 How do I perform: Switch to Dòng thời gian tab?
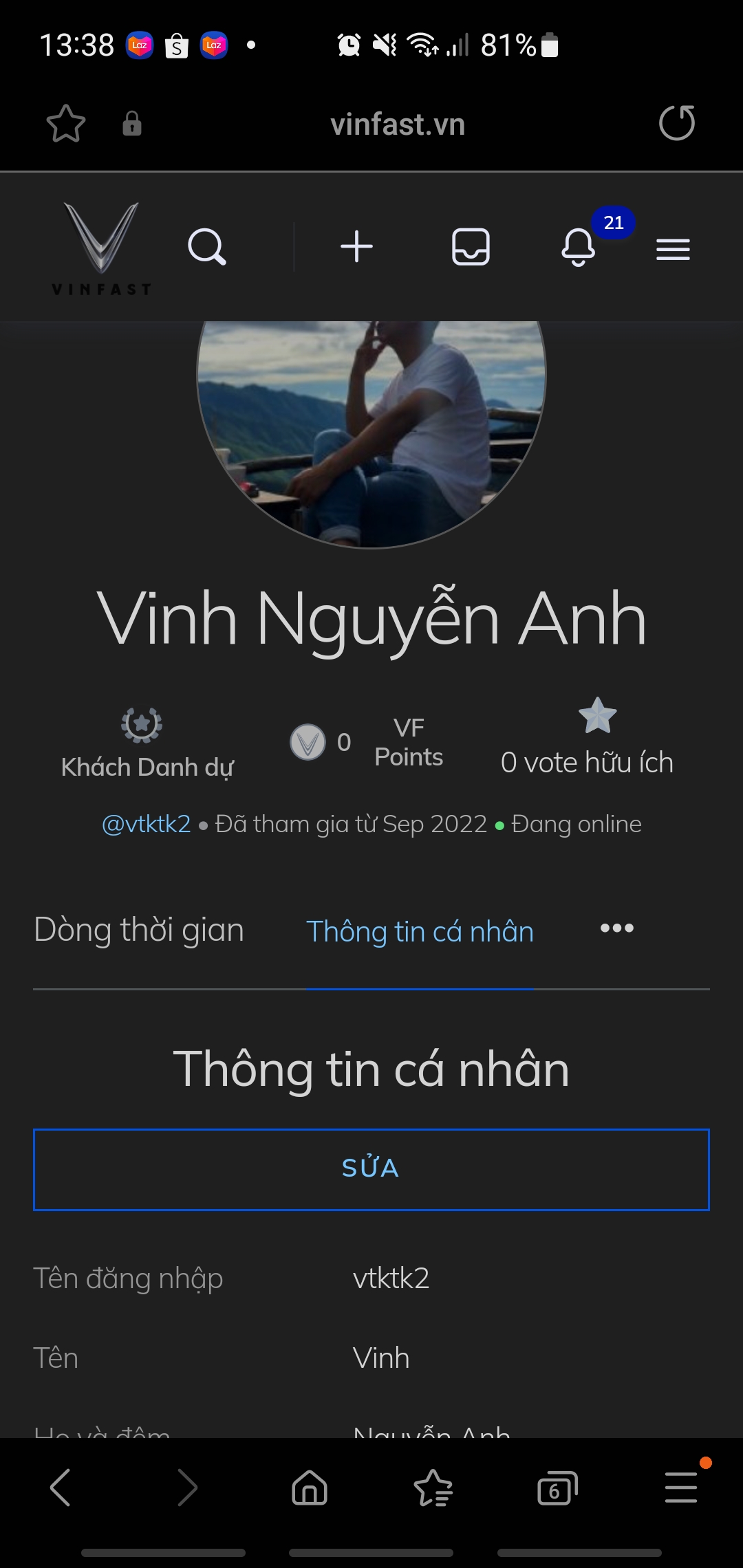(x=139, y=930)
